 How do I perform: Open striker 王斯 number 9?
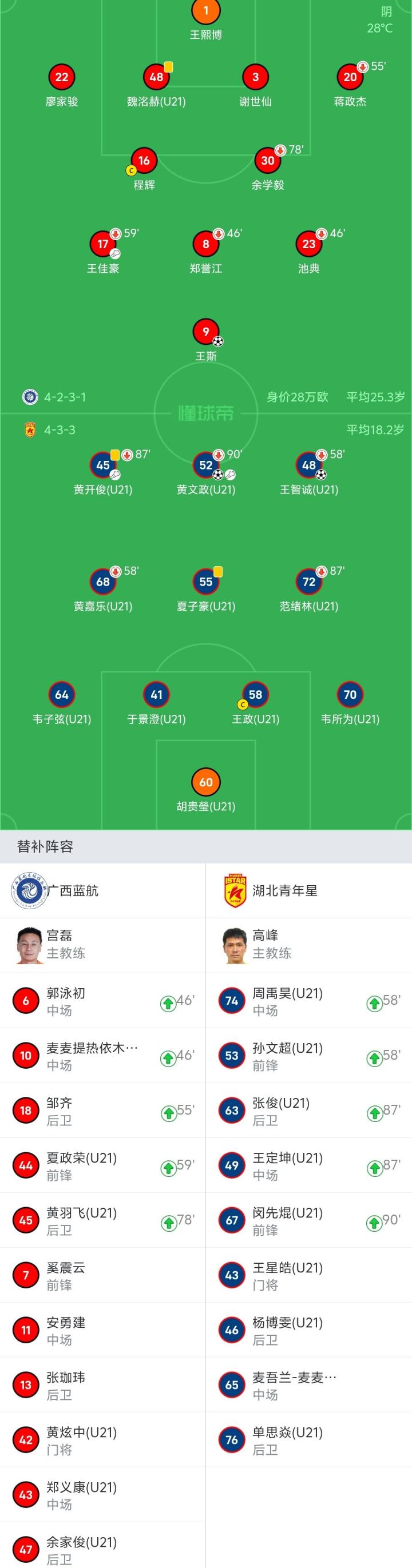(x=206, y=341)
